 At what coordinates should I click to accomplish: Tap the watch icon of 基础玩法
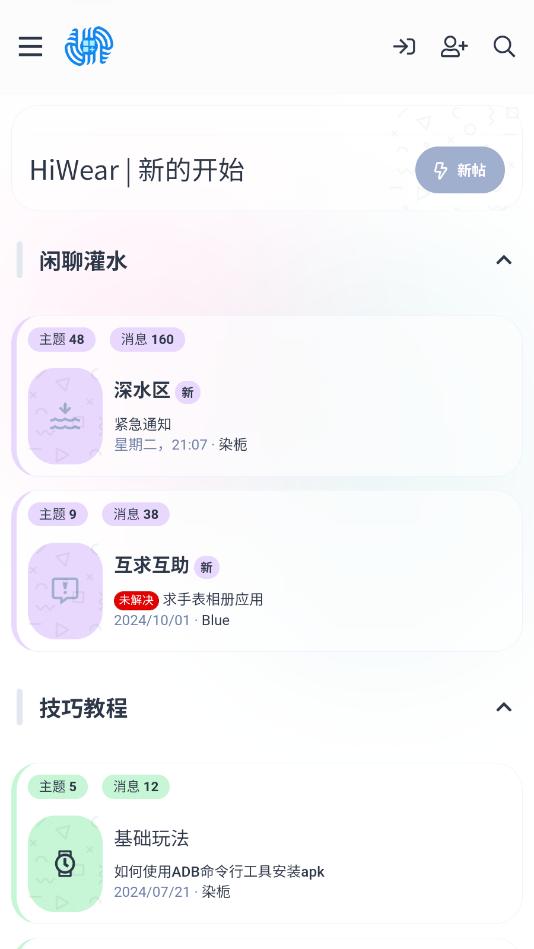click(x=65, y=864)
